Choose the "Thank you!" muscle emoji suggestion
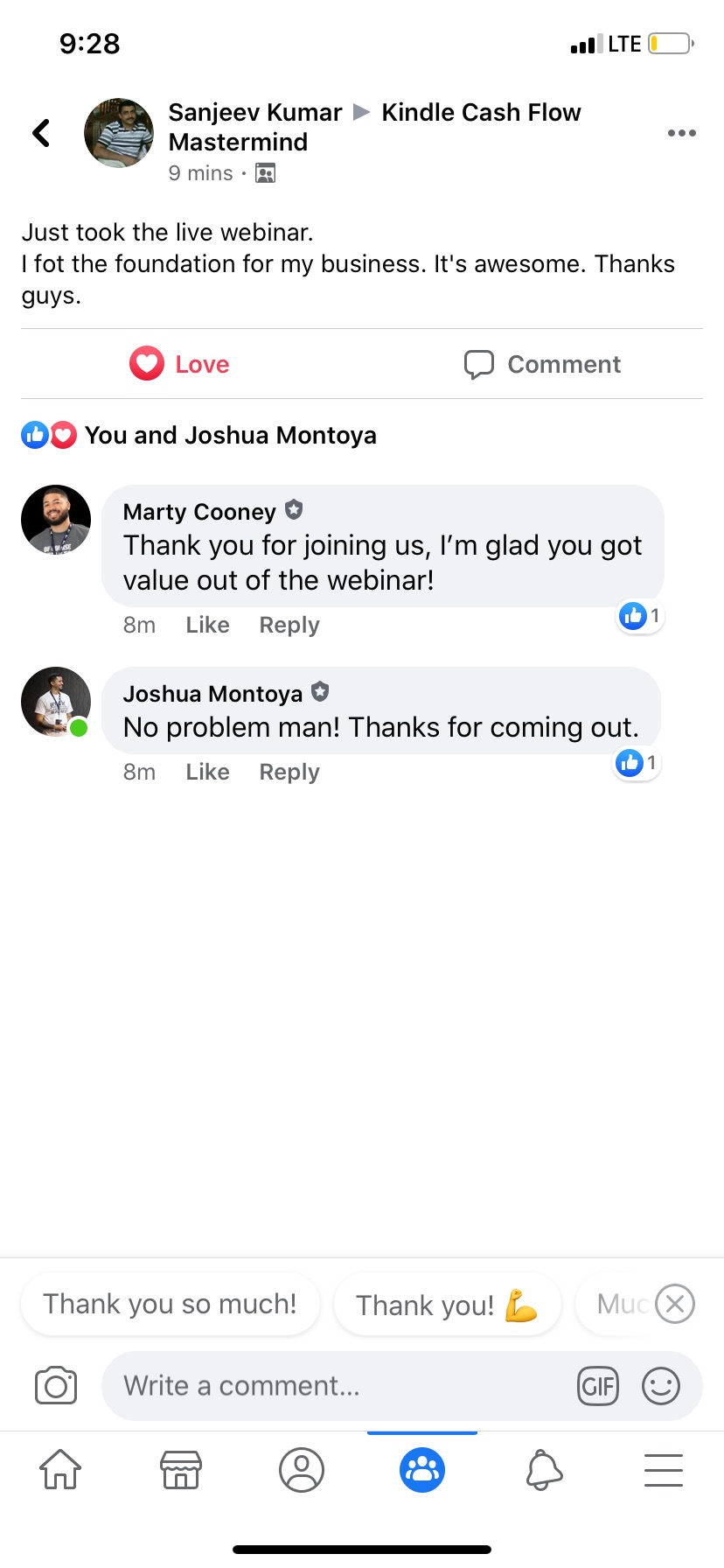Image resolution: width=724 pixels, height=1568 pixels. tap(447, 1305)
